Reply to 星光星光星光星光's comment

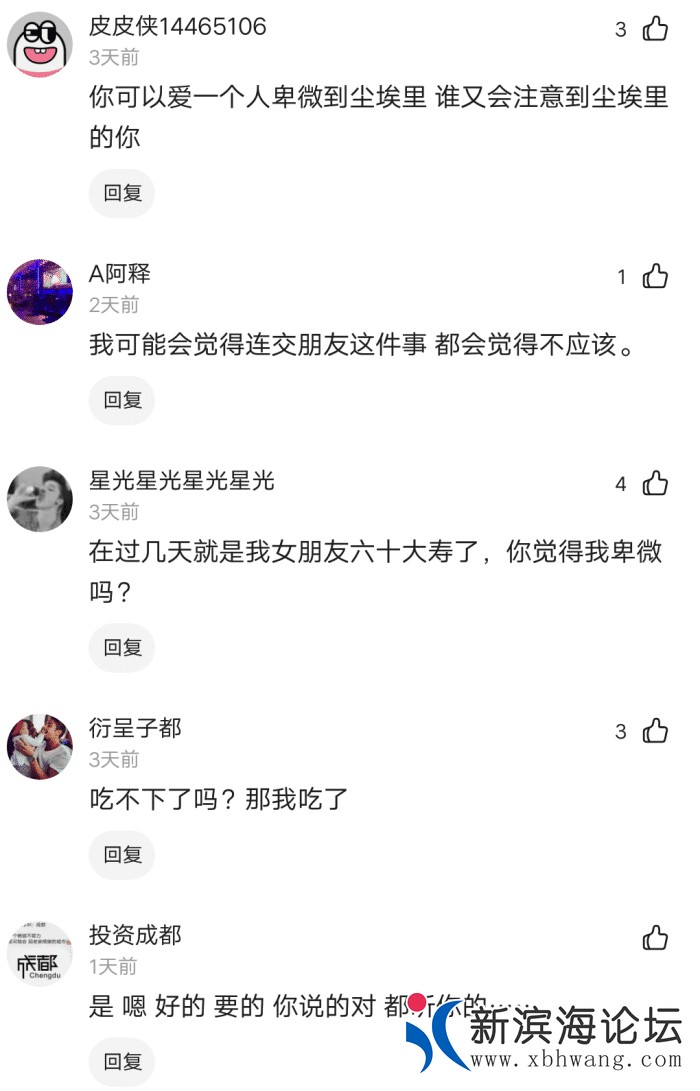tap(123, 647)
